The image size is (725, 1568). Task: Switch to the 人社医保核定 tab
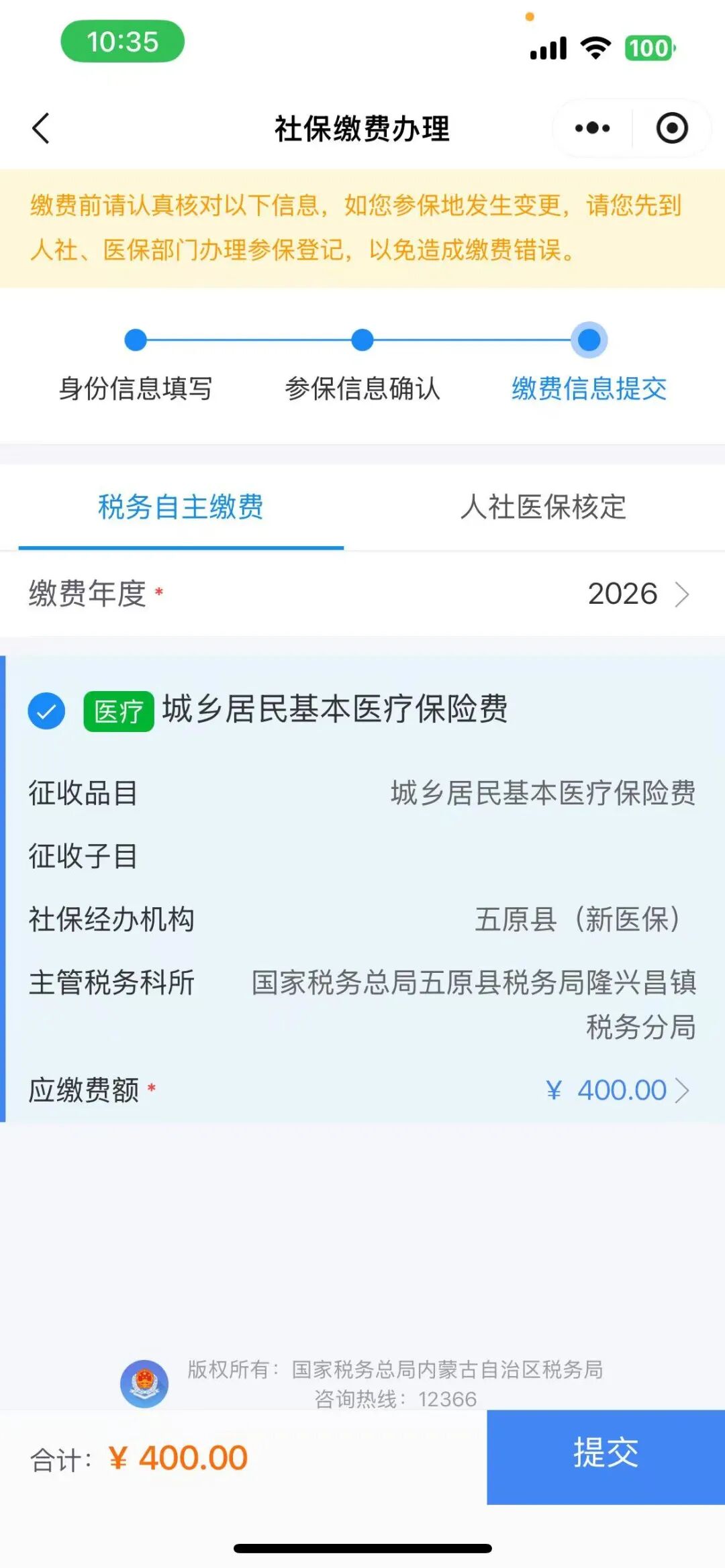542,507
